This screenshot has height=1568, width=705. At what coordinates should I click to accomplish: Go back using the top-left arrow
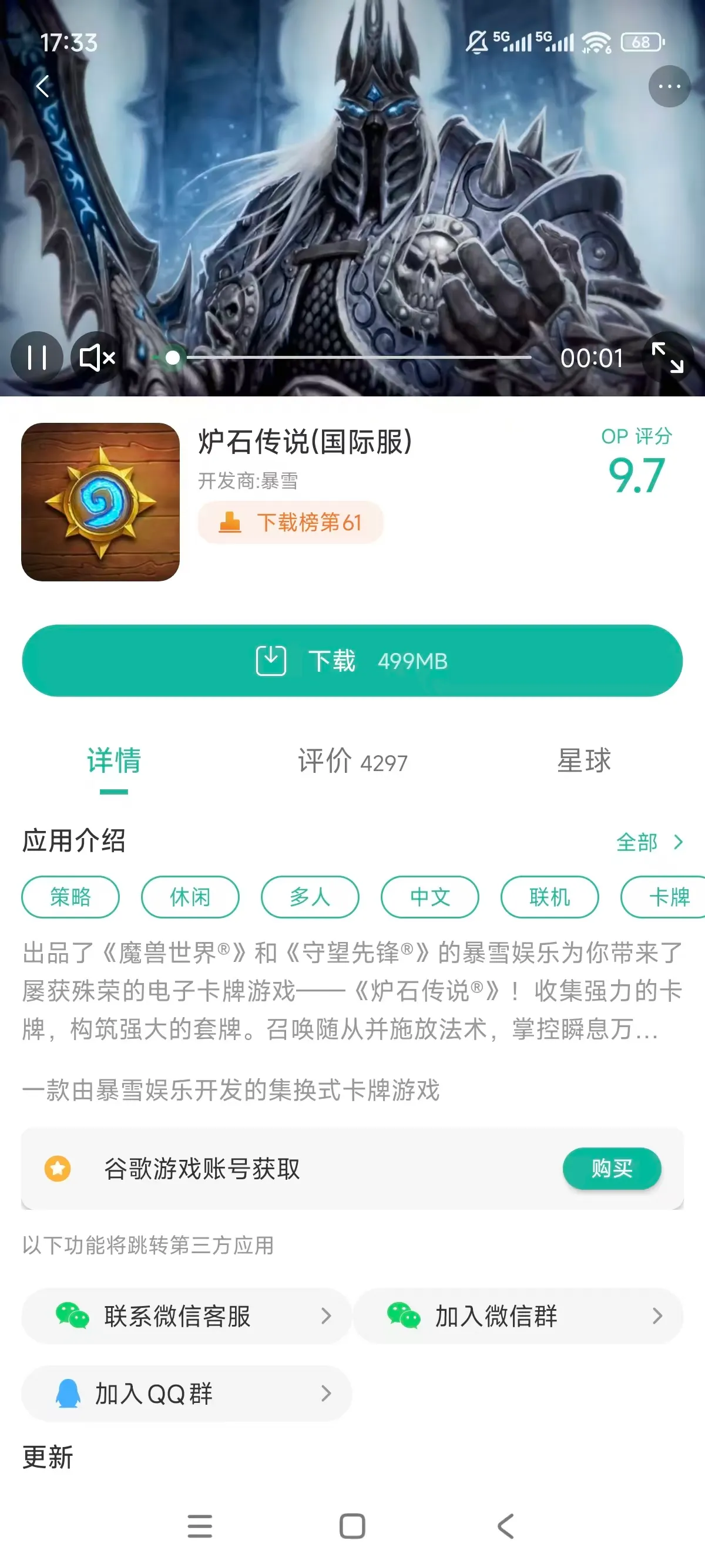[42, 86]
